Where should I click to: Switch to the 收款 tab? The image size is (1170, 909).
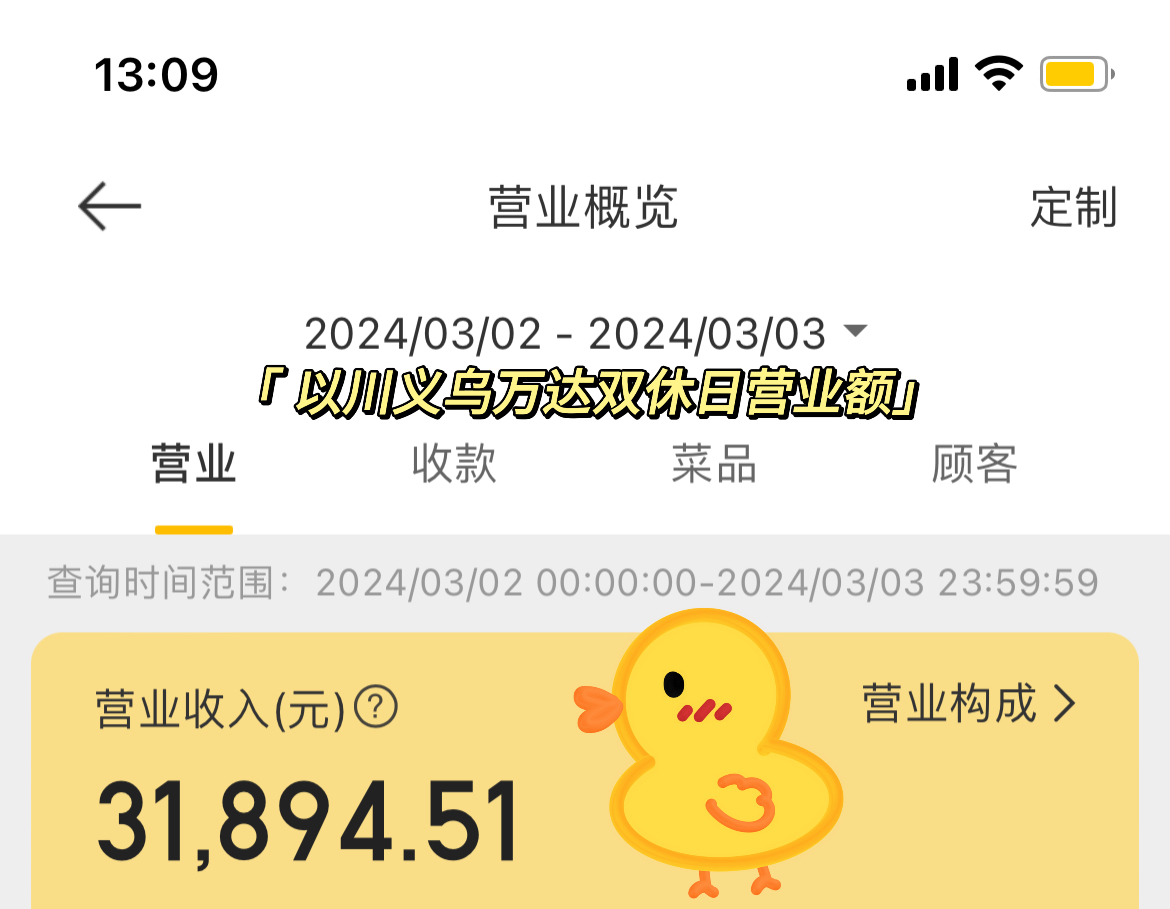pyautogui.click(x=454, y=465)
